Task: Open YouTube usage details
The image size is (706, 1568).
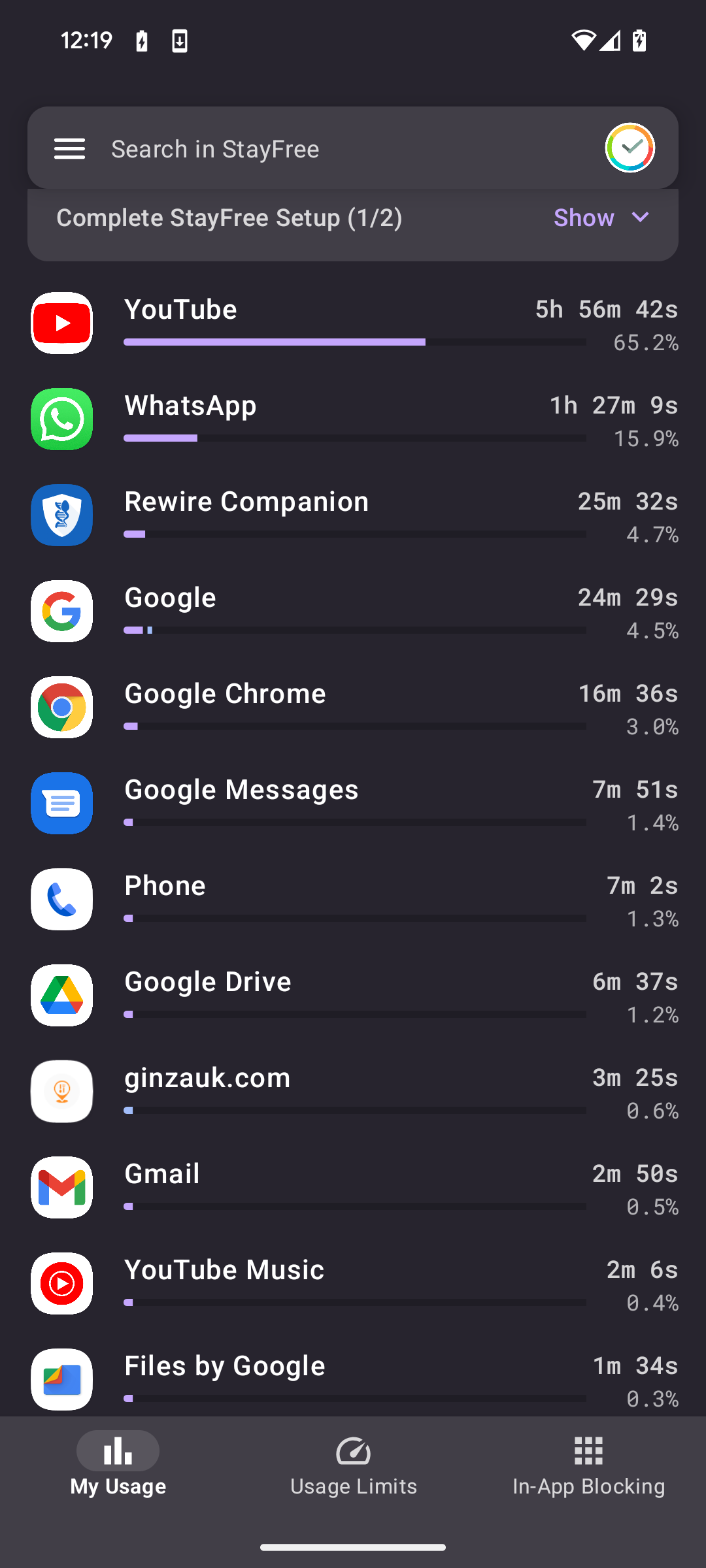Action: tap(353, 323)
